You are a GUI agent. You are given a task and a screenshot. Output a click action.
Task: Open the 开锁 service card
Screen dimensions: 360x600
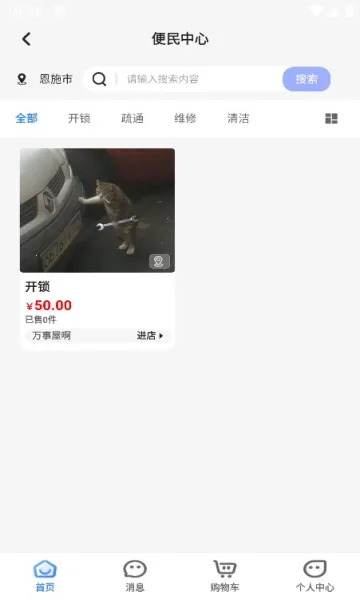point(98,249)
